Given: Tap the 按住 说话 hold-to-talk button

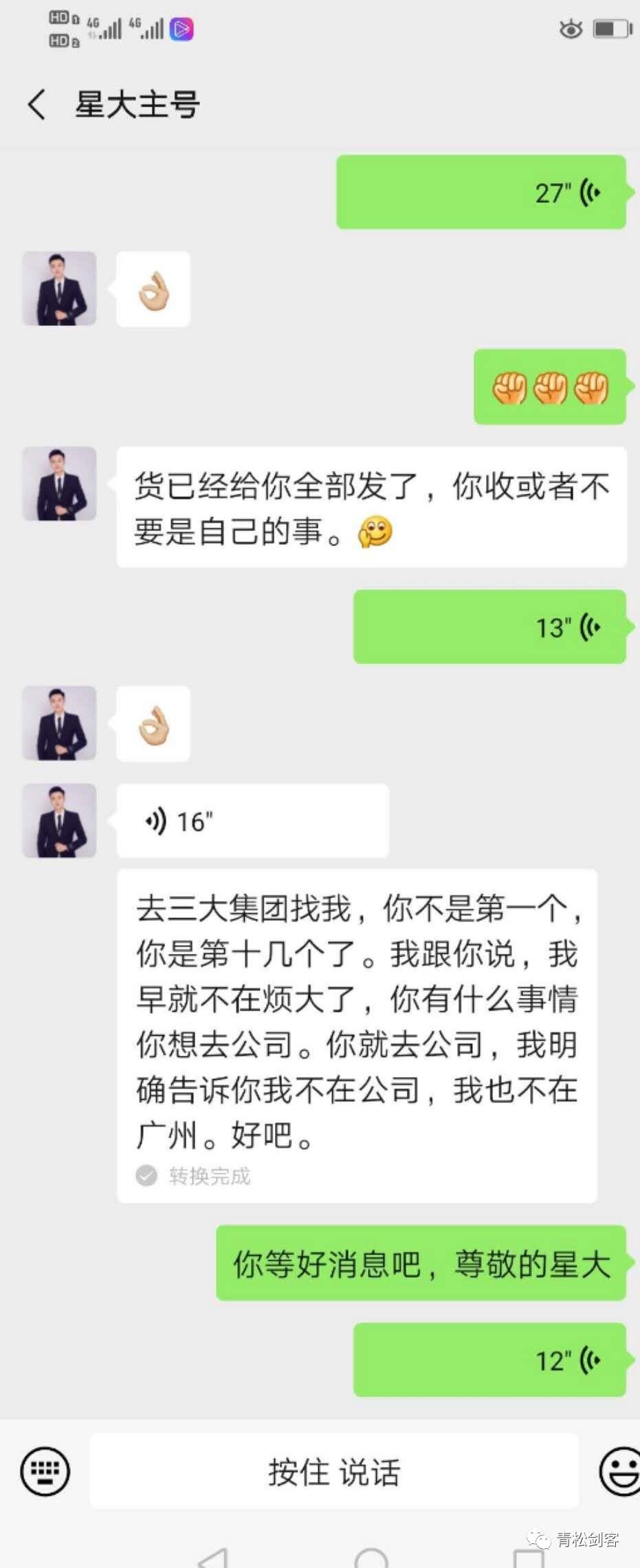Looking at the screenshot, I should [x=334, y=1471].
